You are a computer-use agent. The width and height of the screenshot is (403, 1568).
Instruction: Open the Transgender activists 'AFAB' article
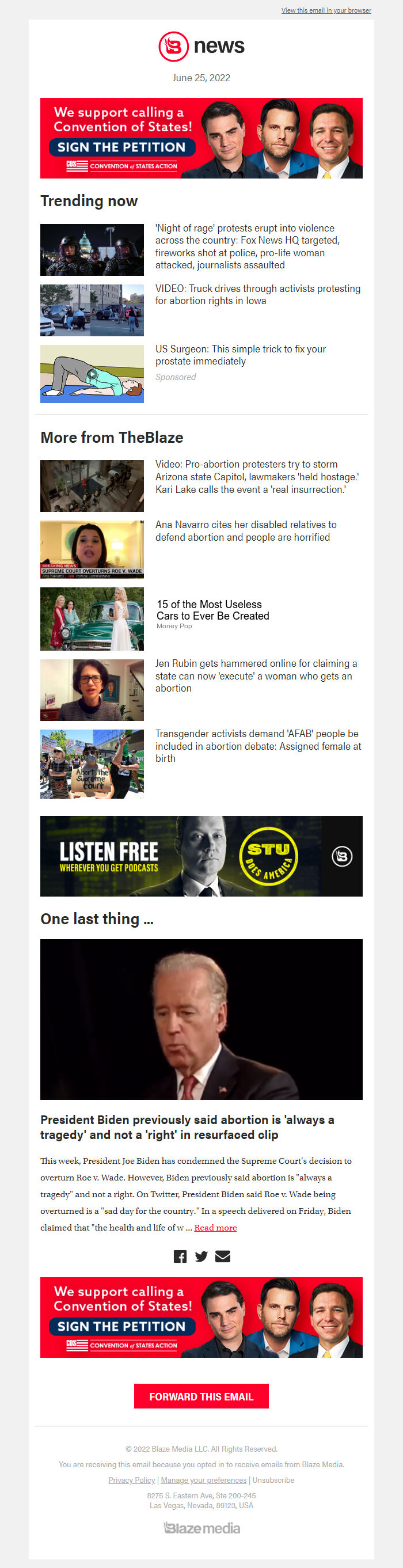click(x=257, y=746)
